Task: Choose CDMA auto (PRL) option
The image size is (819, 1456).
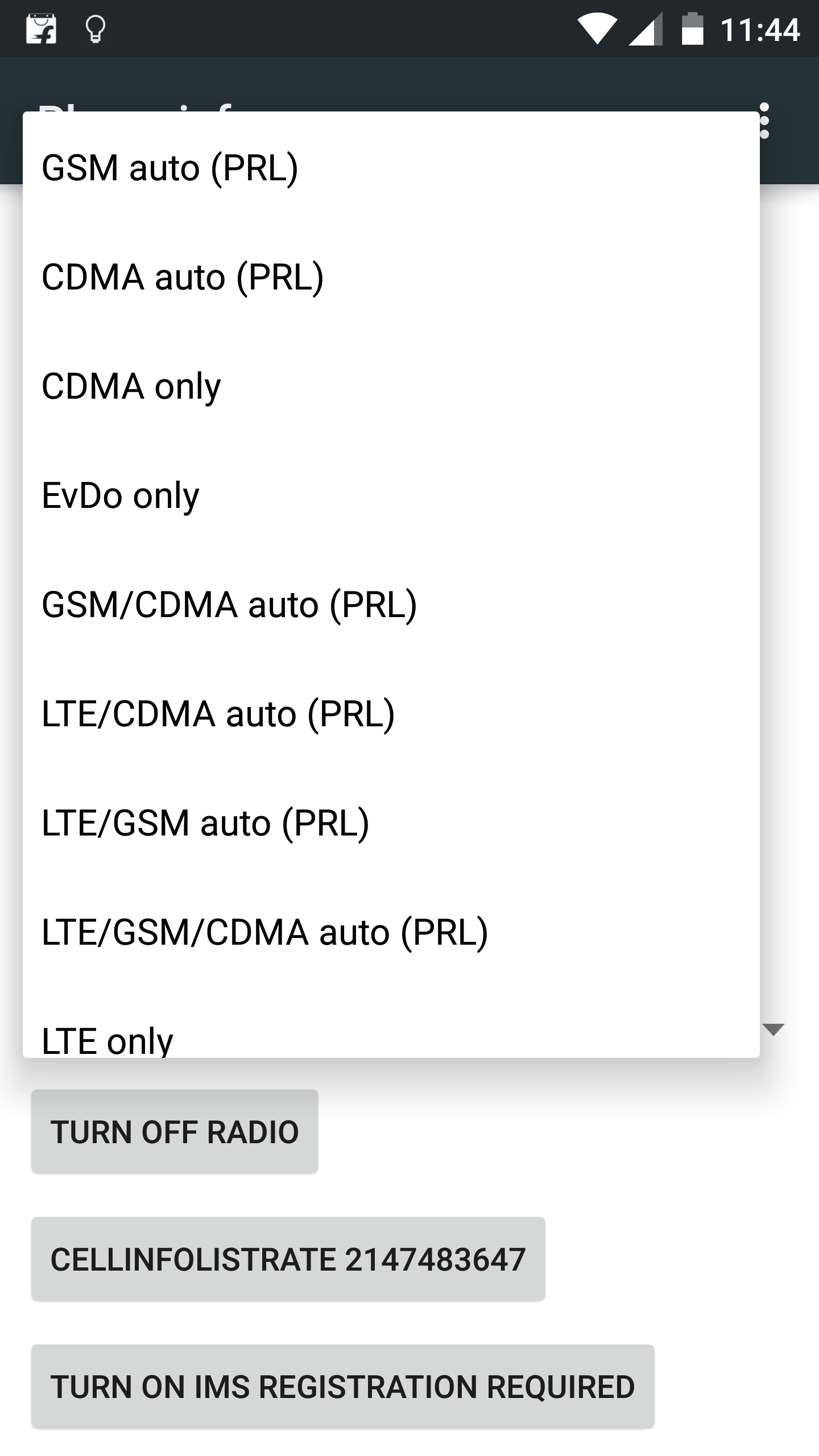Action: point(391,278)
